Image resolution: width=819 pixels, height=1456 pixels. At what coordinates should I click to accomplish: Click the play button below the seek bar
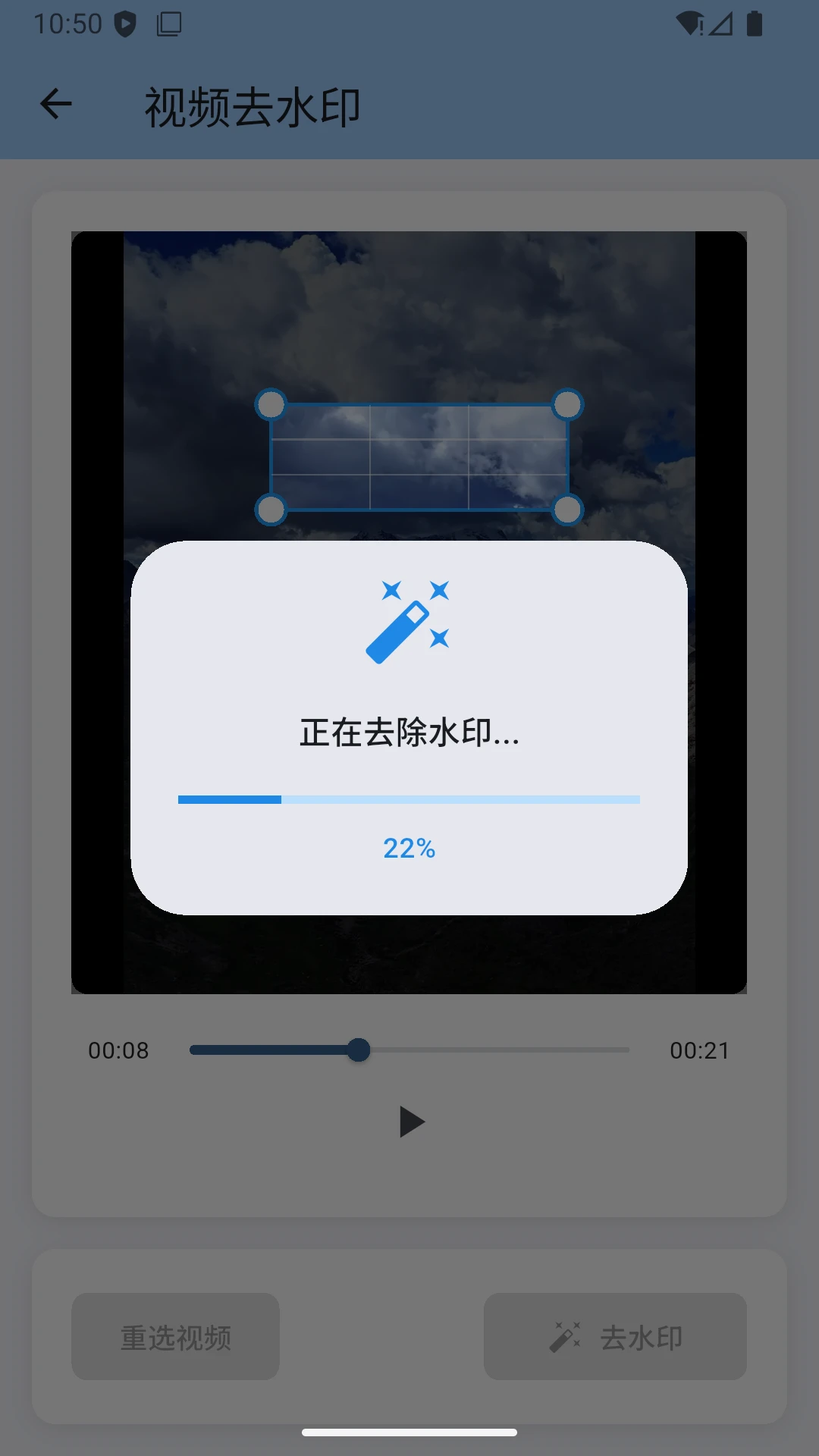point(409,1122)
